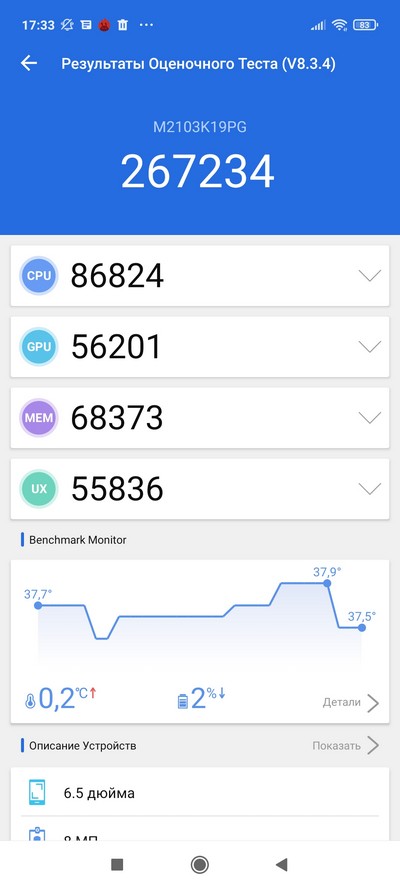Tap Показать next to Описание Устройств
The width and height of the screenshot is (400, 889).
[346, 746]
